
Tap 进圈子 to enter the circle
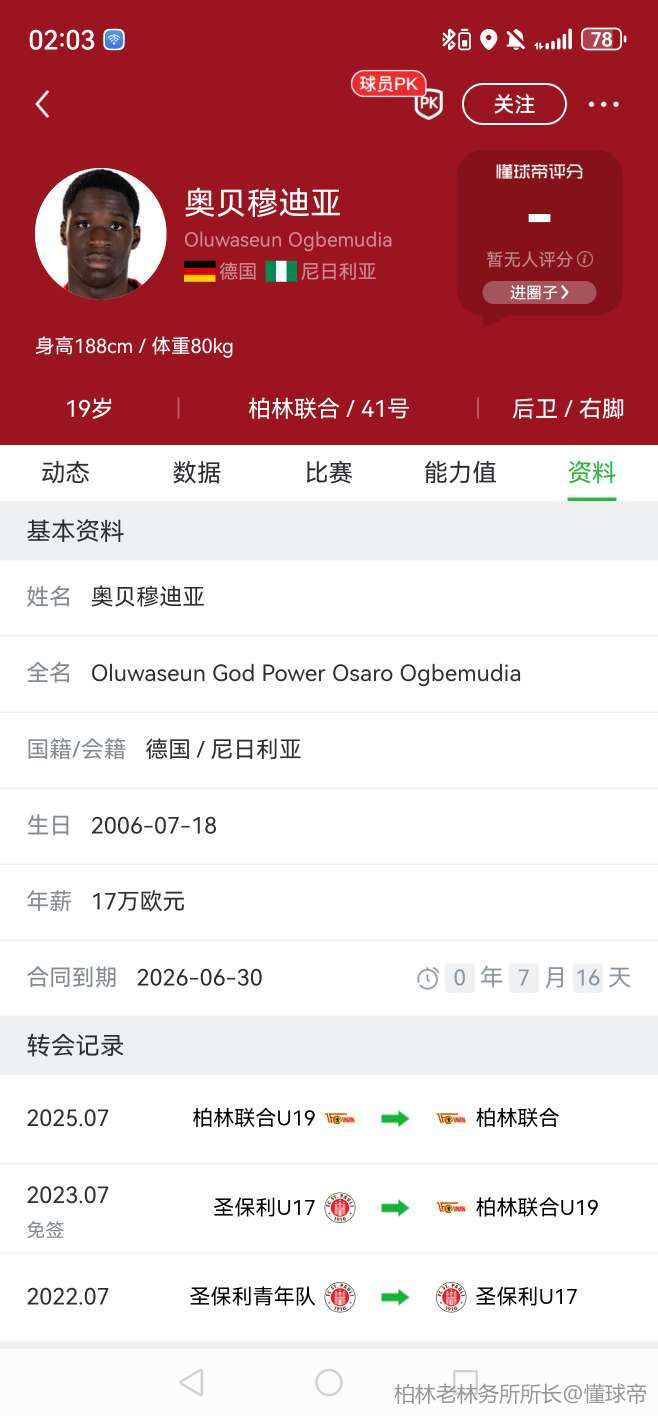(x=539, y=292)
